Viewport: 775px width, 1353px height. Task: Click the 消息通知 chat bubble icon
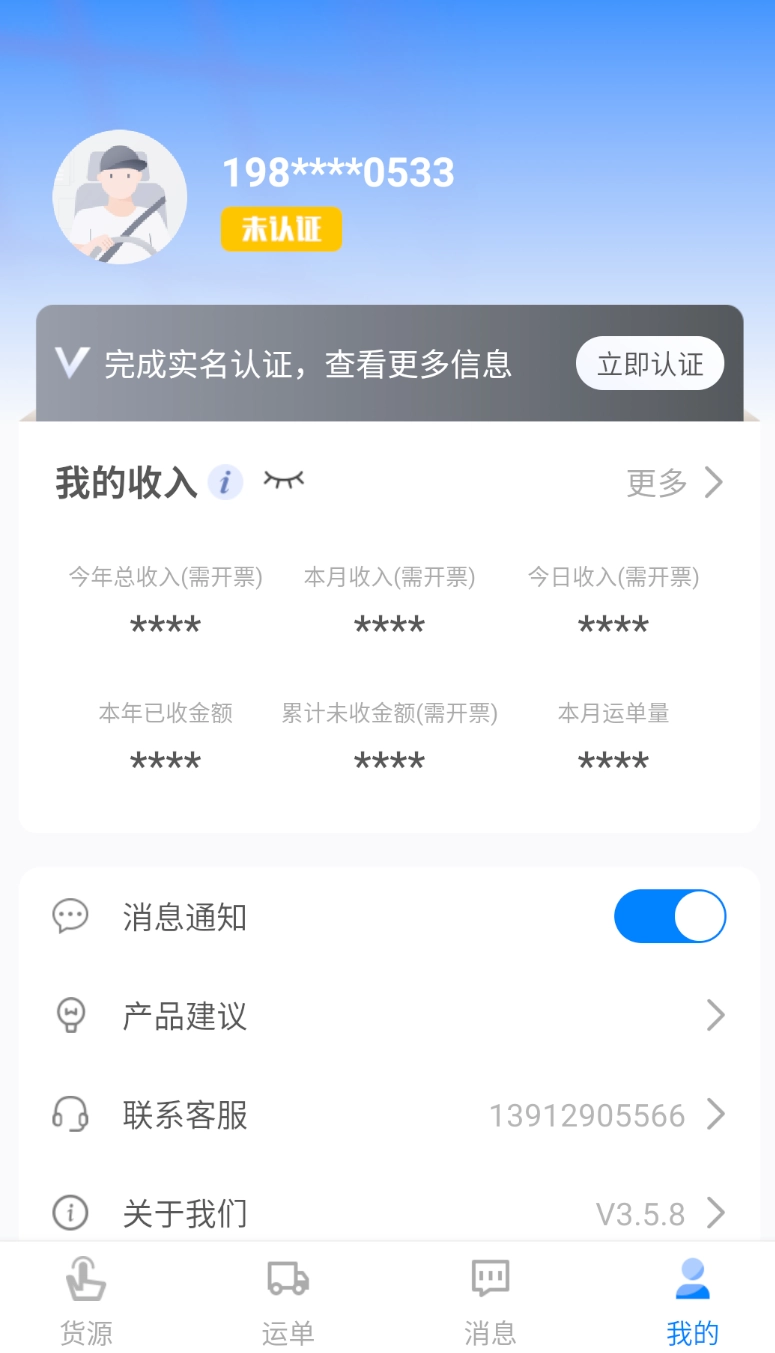70,916
